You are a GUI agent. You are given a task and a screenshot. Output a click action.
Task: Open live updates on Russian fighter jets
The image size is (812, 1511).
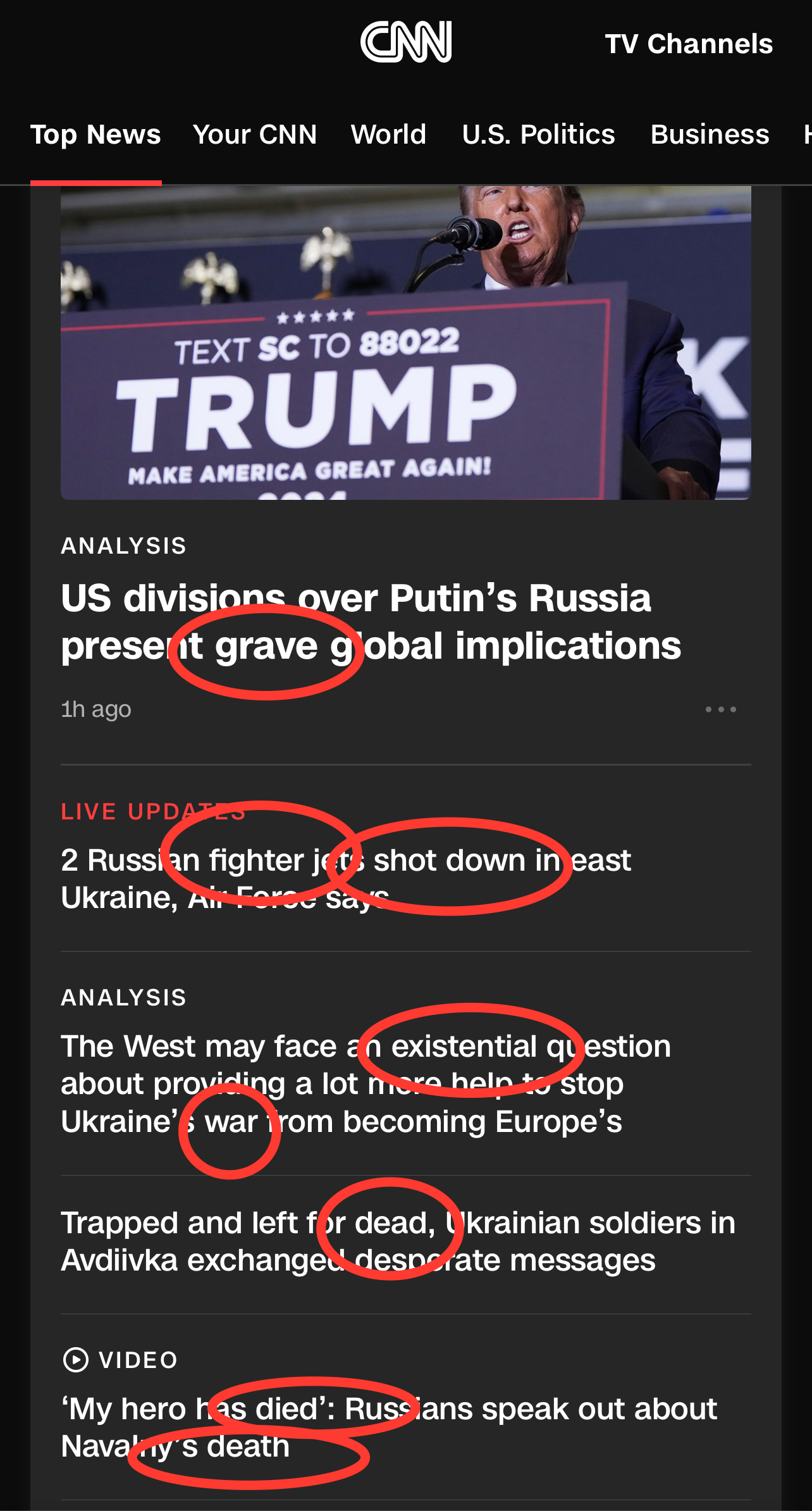pos(345,878)
